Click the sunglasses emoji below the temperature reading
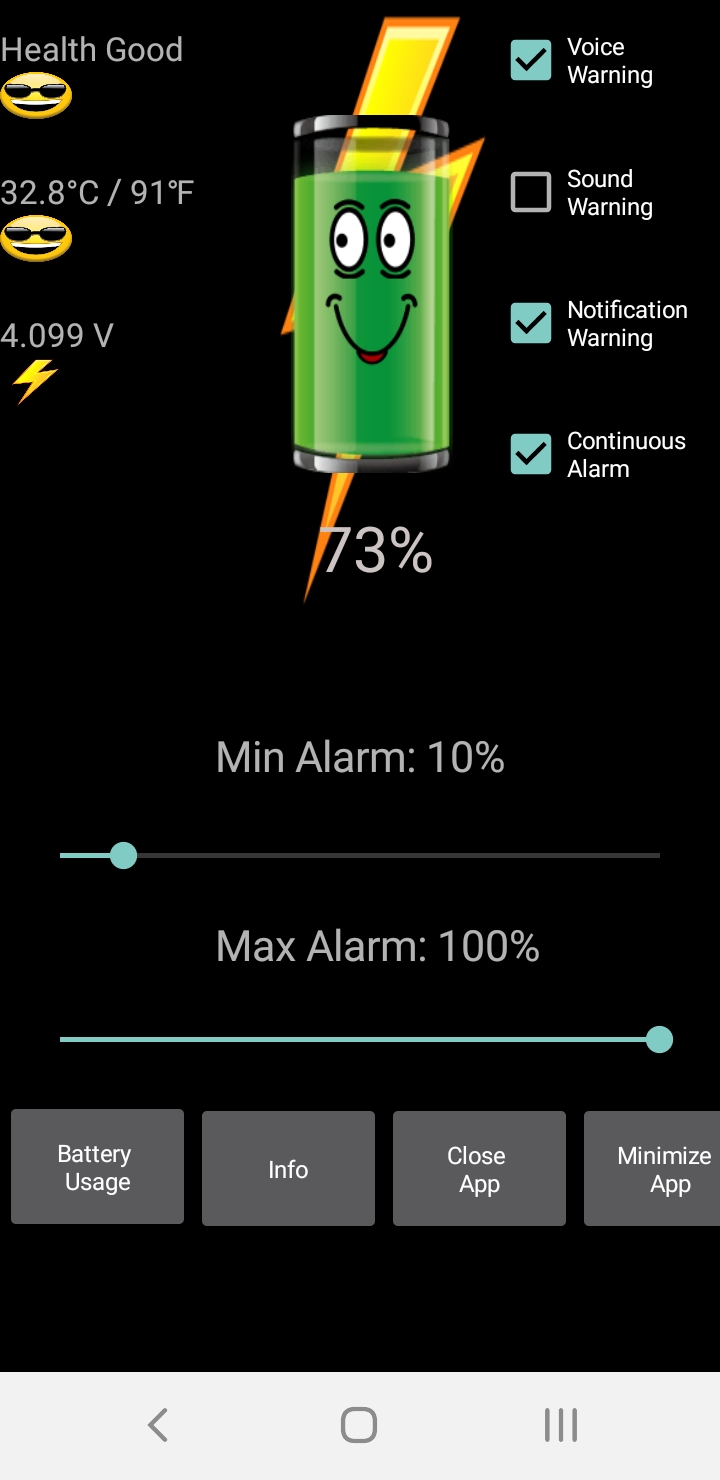 coord(36,240)
